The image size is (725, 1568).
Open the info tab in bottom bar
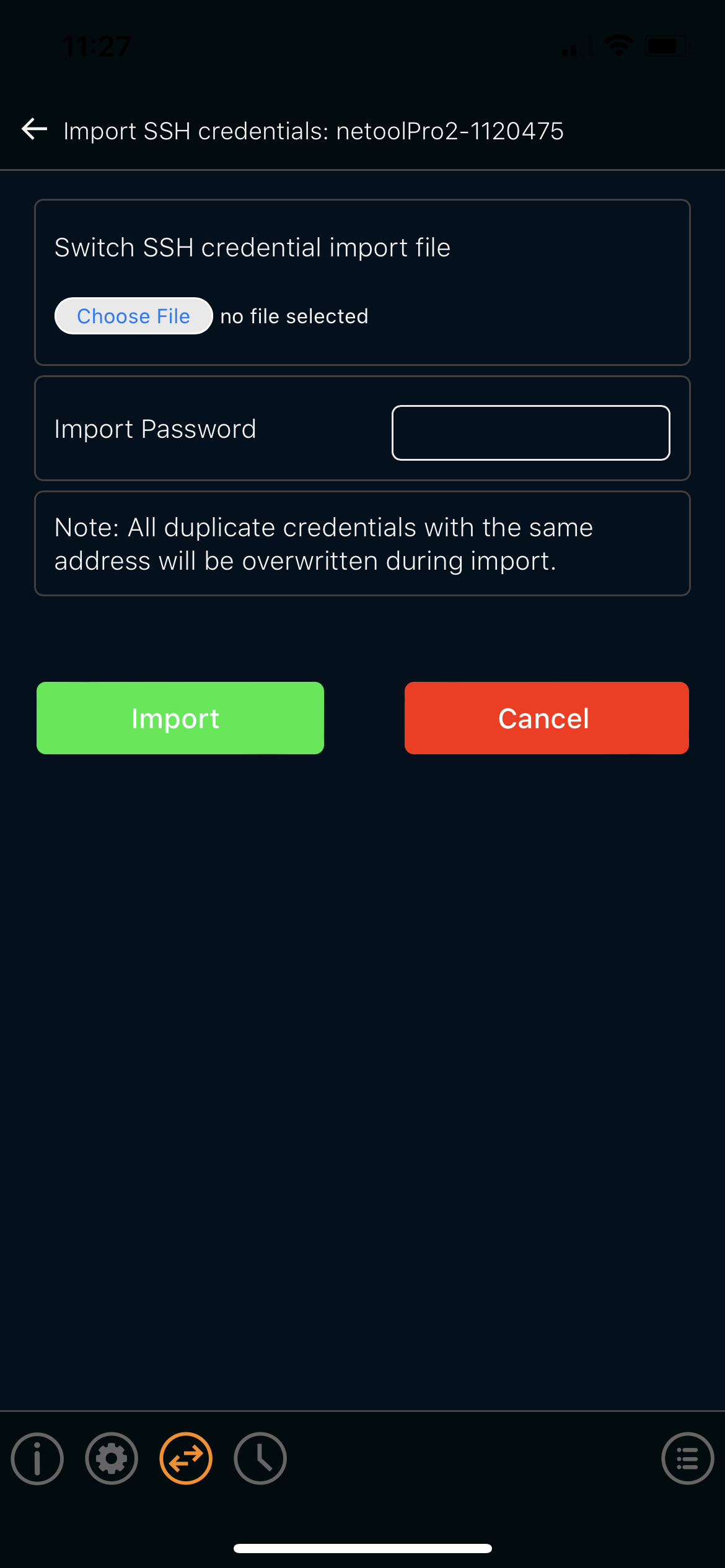[x=37, y=1458]
